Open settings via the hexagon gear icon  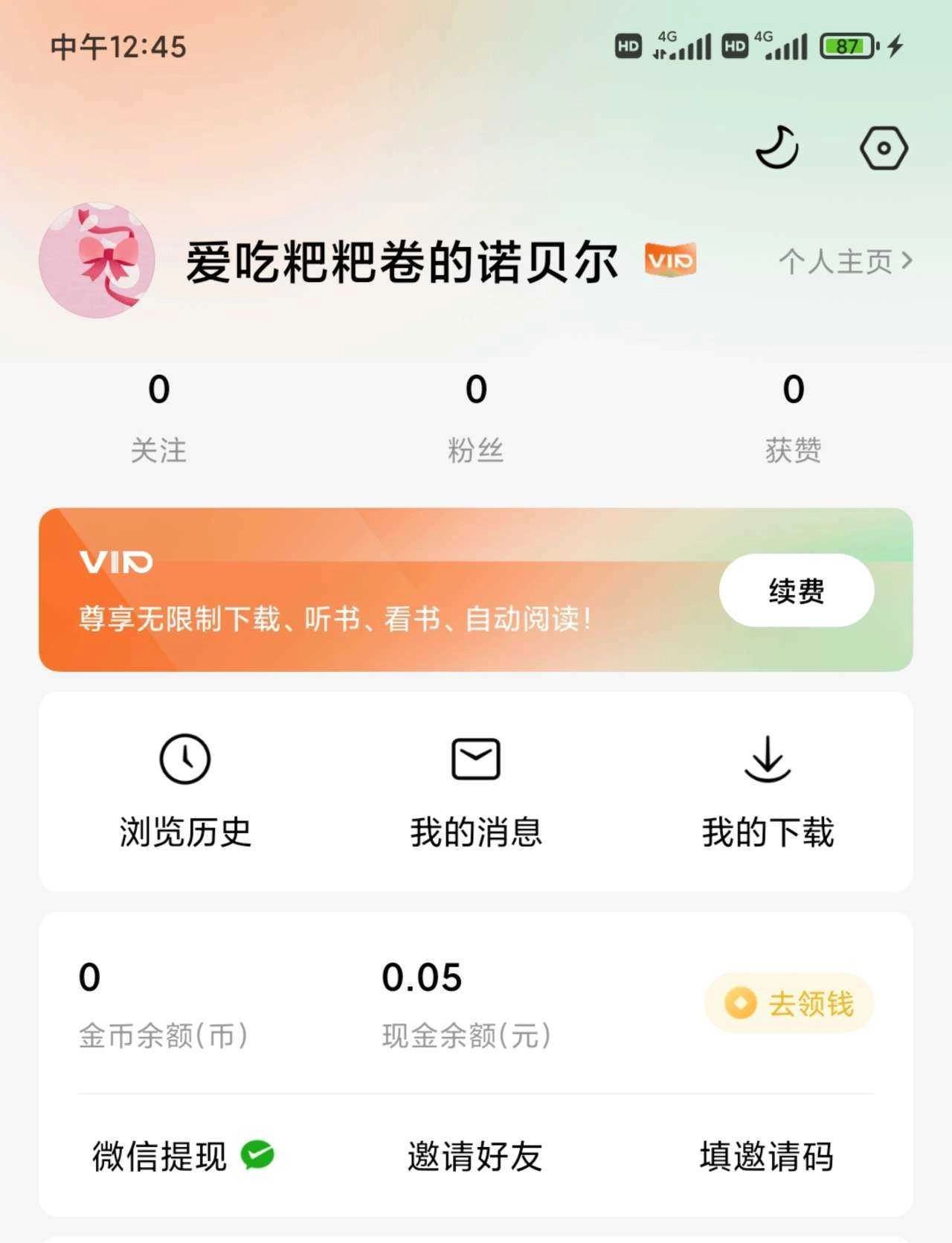[x=885, y=148]
